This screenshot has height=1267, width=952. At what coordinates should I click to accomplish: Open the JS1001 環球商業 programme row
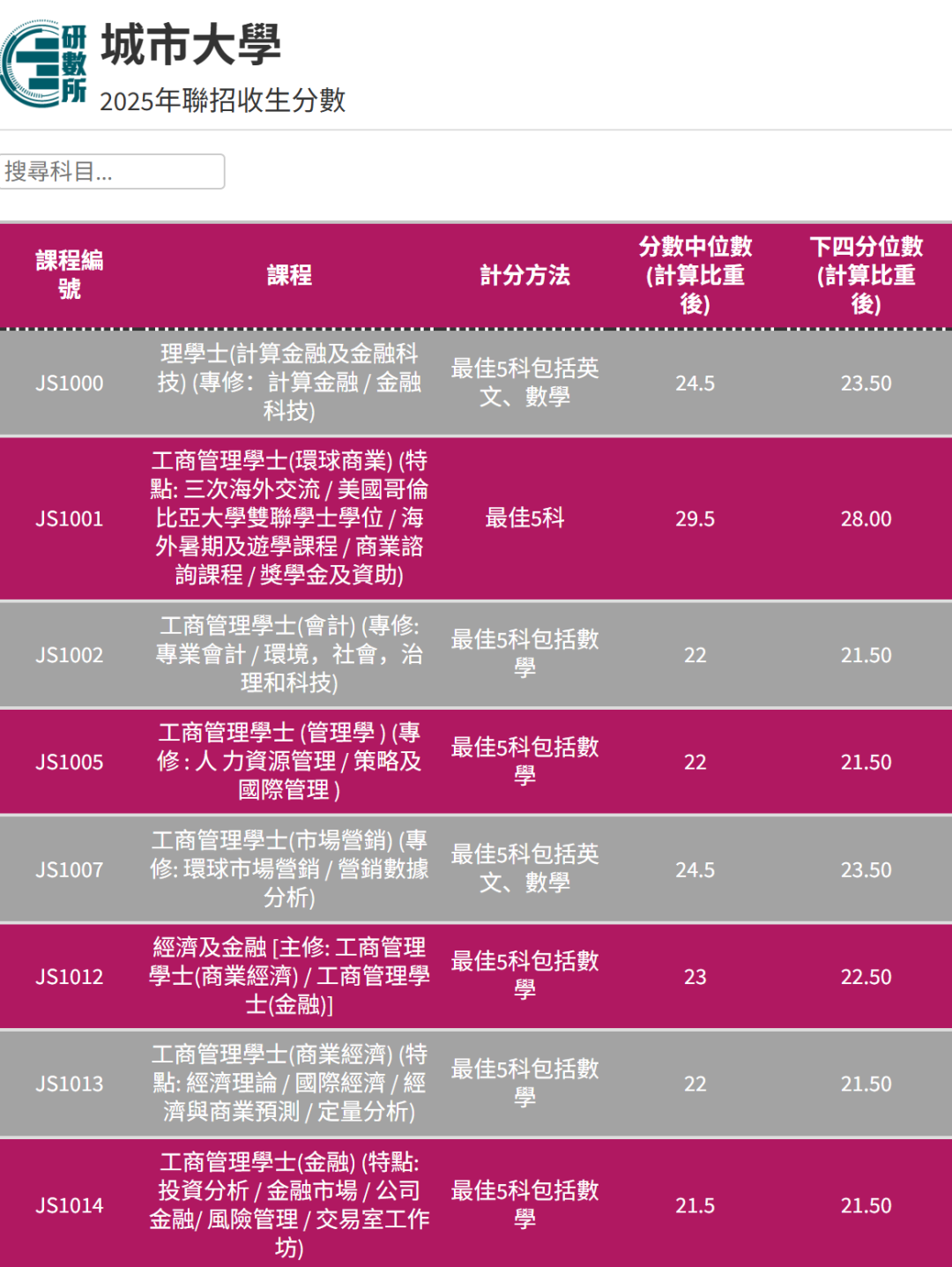(x=289, y=519)
